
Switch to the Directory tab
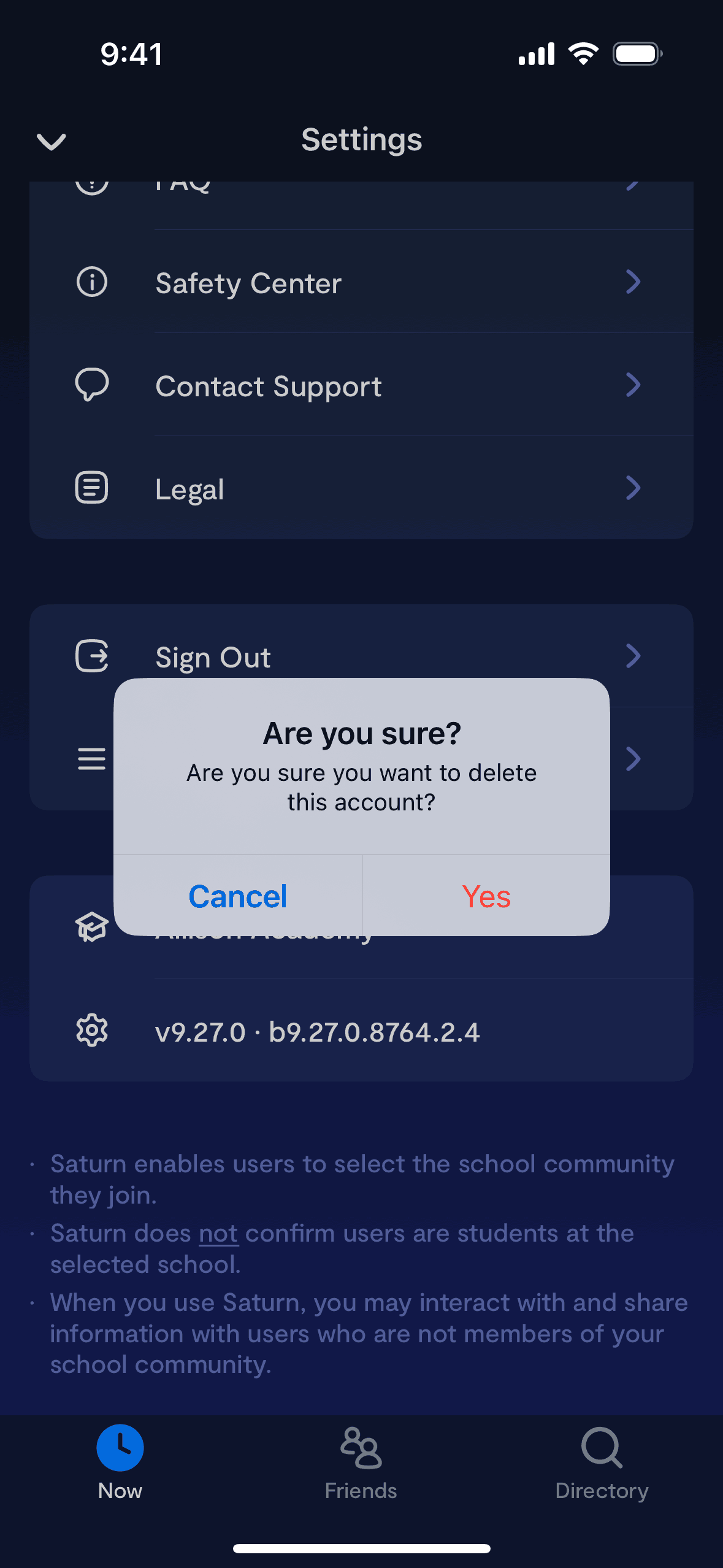click(602, 1462)
